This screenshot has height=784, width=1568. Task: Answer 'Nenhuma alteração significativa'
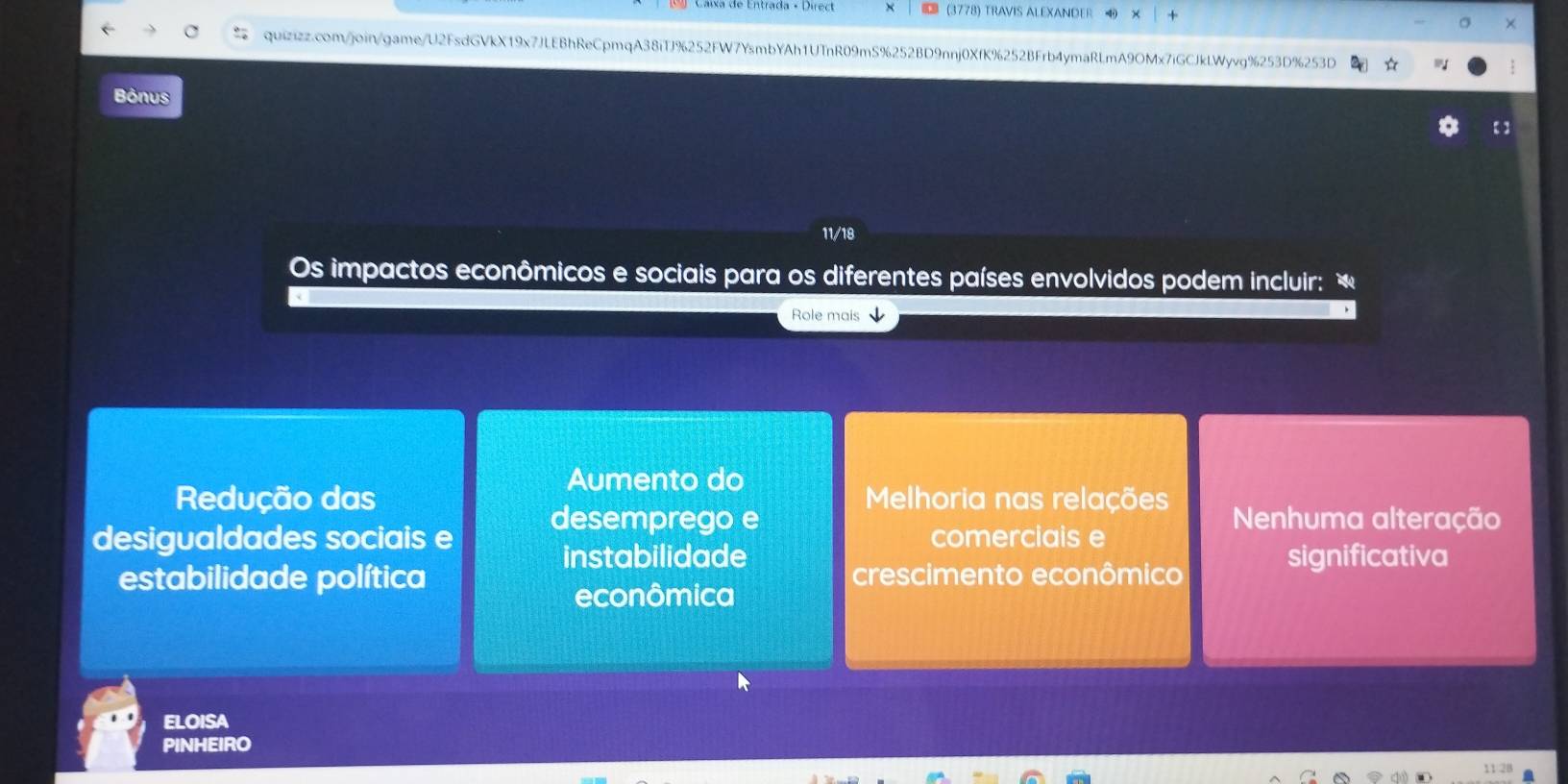[x=1366, y=539]
